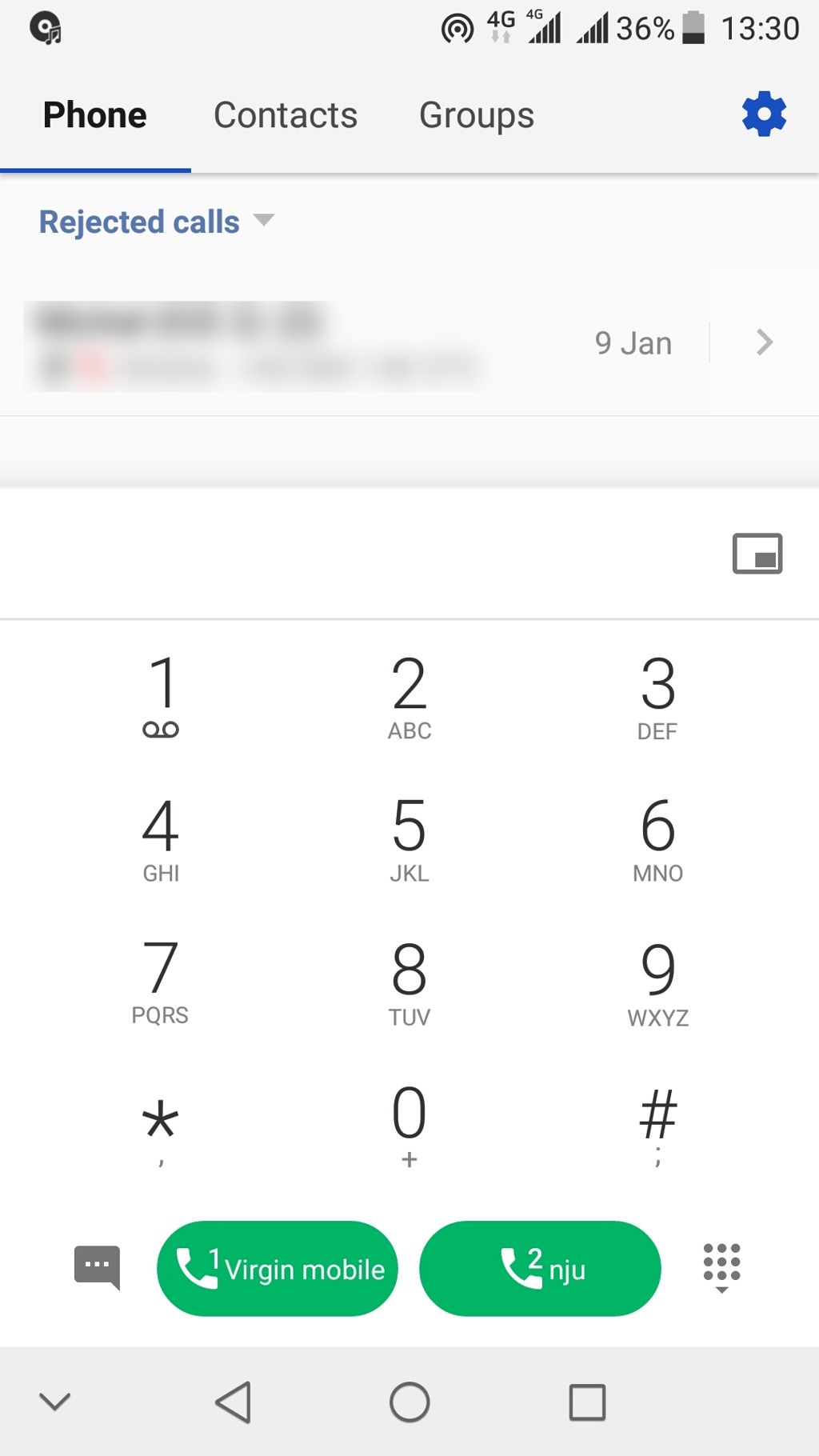Enter 0 on the keypad
Image resolution: width=819 pixels, height=1456 pixels.
(x=409, y=1123)
